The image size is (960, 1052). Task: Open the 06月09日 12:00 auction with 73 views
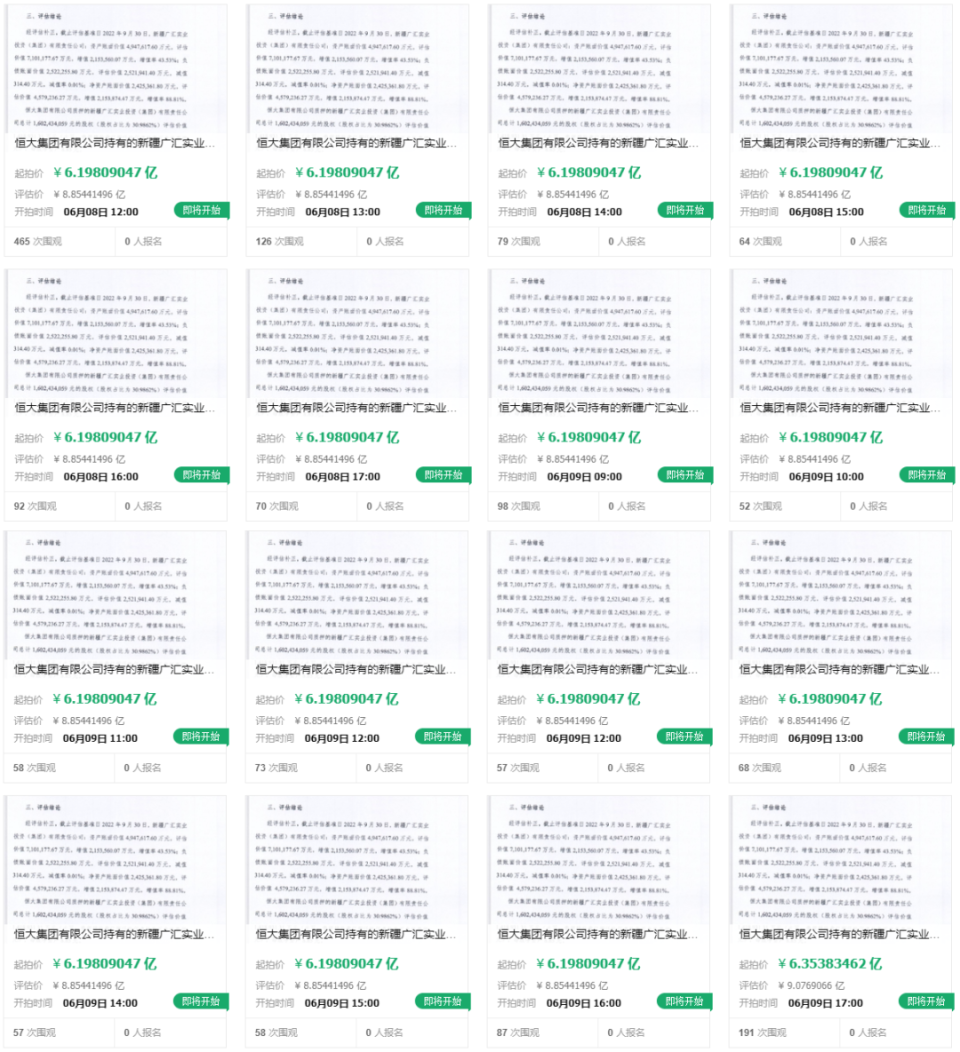click(356, 670)
